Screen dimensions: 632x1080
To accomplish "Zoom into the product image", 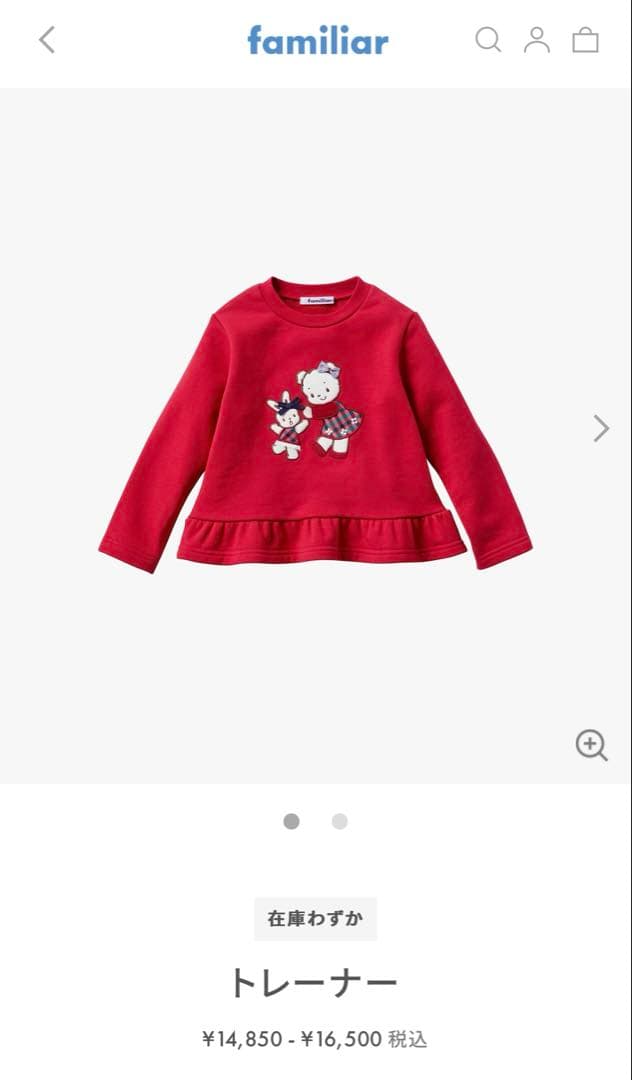I will click(x=591, y=745).
